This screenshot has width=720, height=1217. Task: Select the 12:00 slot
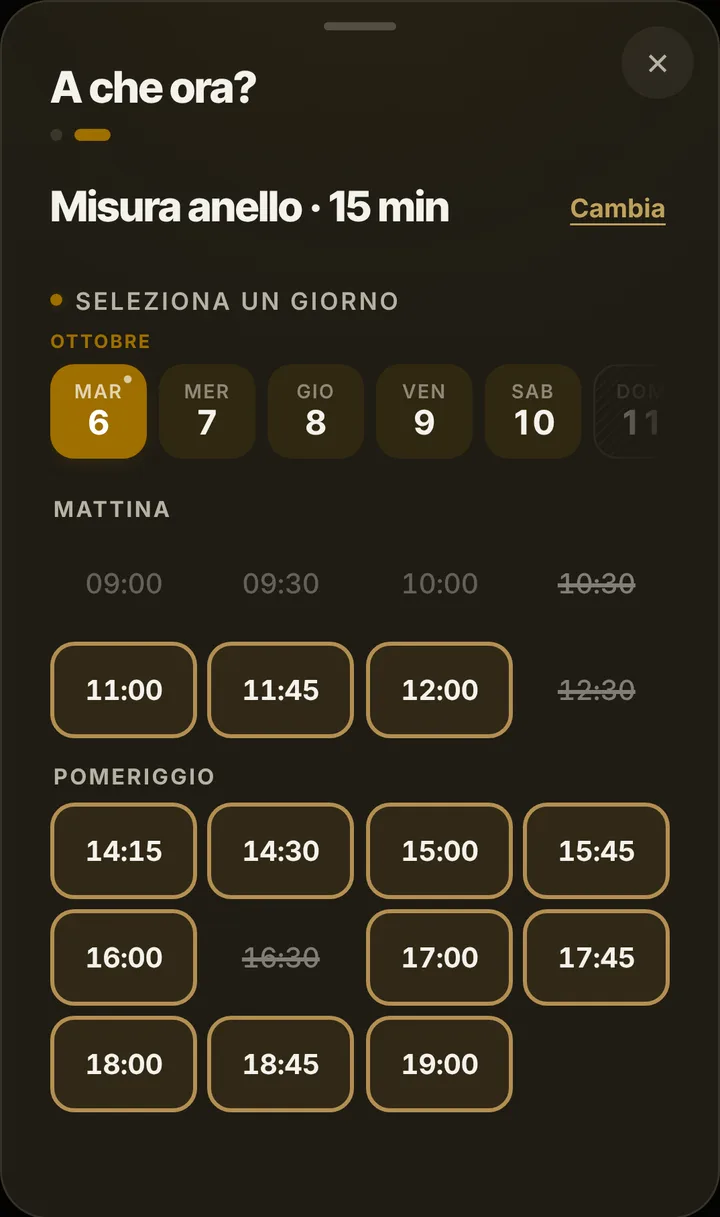pyautogui.click(x=440, y=690)
